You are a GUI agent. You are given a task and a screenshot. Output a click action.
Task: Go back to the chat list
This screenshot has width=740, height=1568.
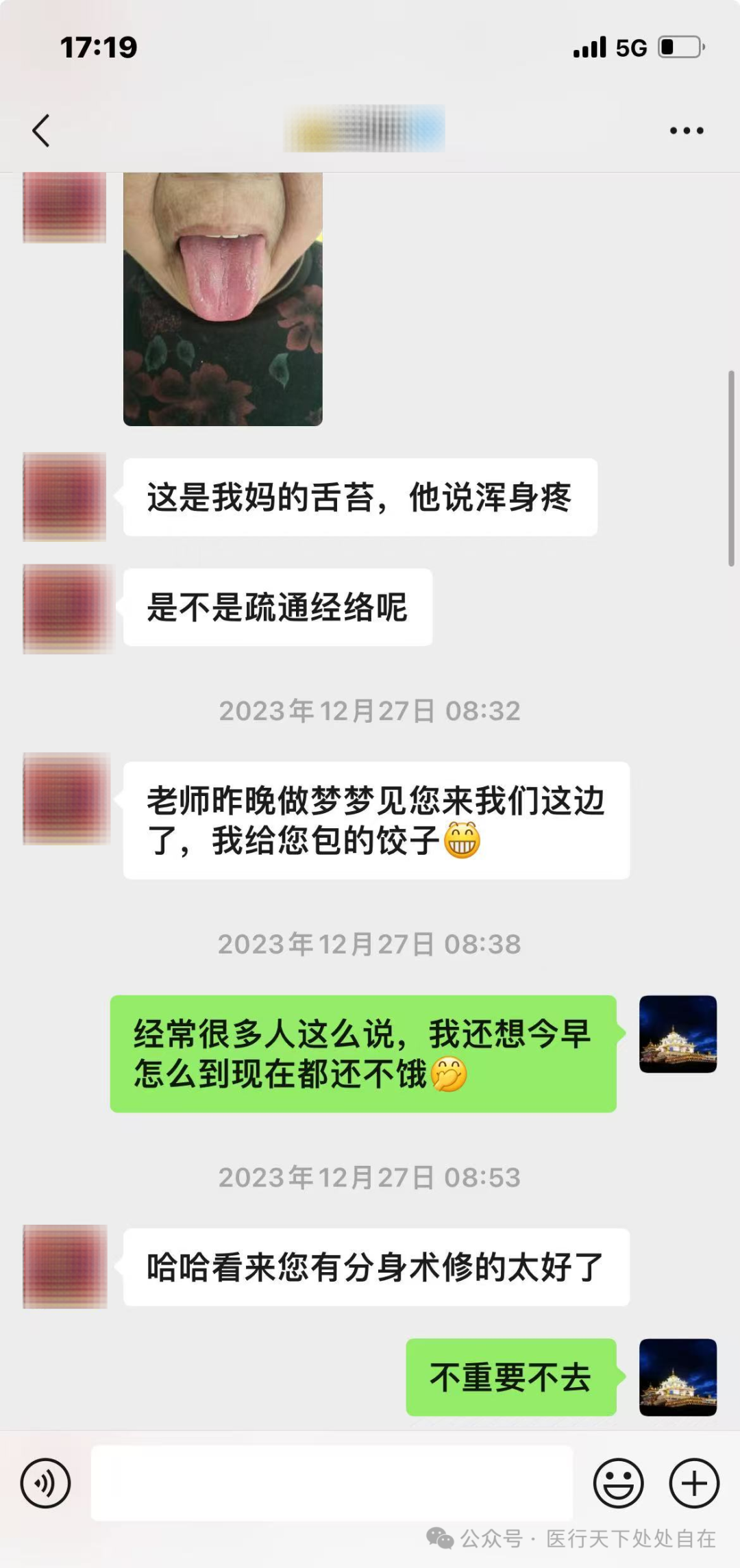tap(41, 130)
